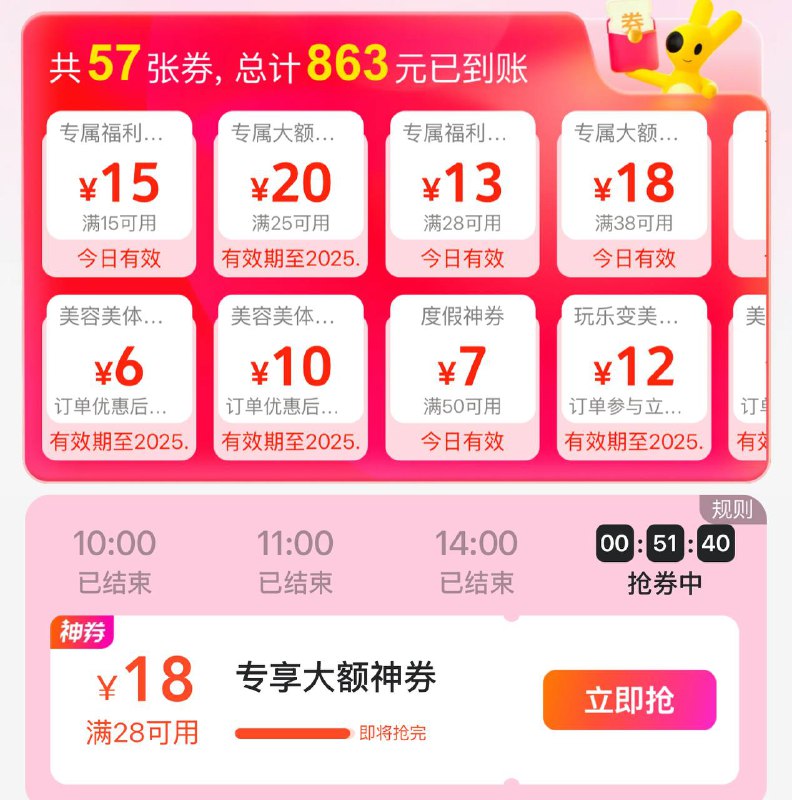Select the 14:00 time slot
This screenshot has width=792, height=800.
[476, 560]
